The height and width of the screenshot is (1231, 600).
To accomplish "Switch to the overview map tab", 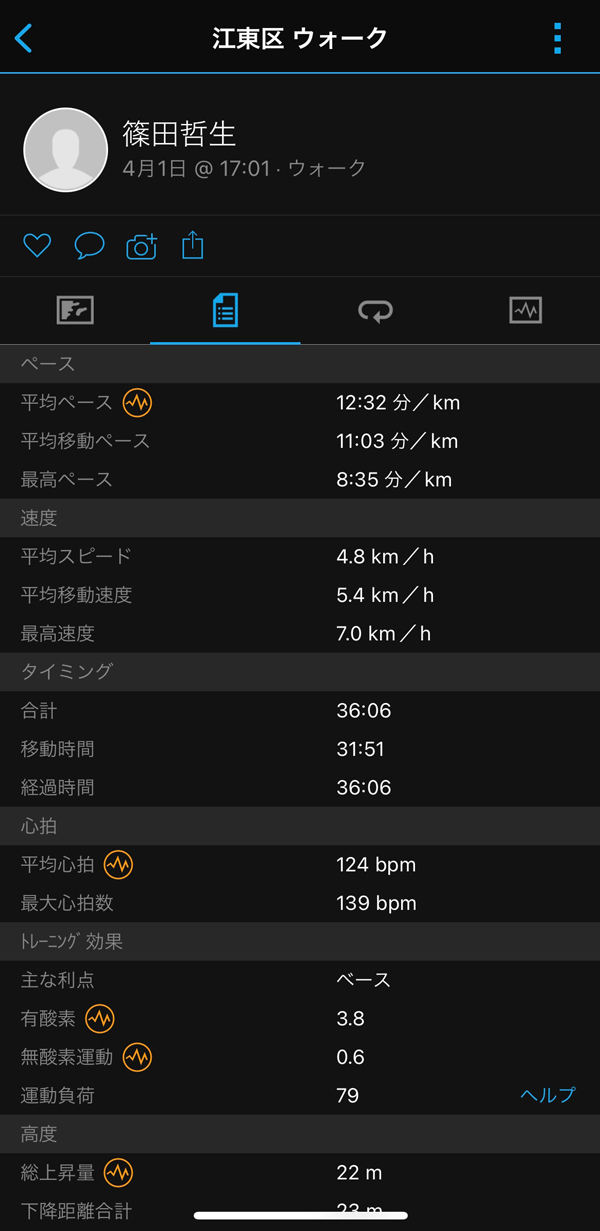I will [x=75, y=311].
